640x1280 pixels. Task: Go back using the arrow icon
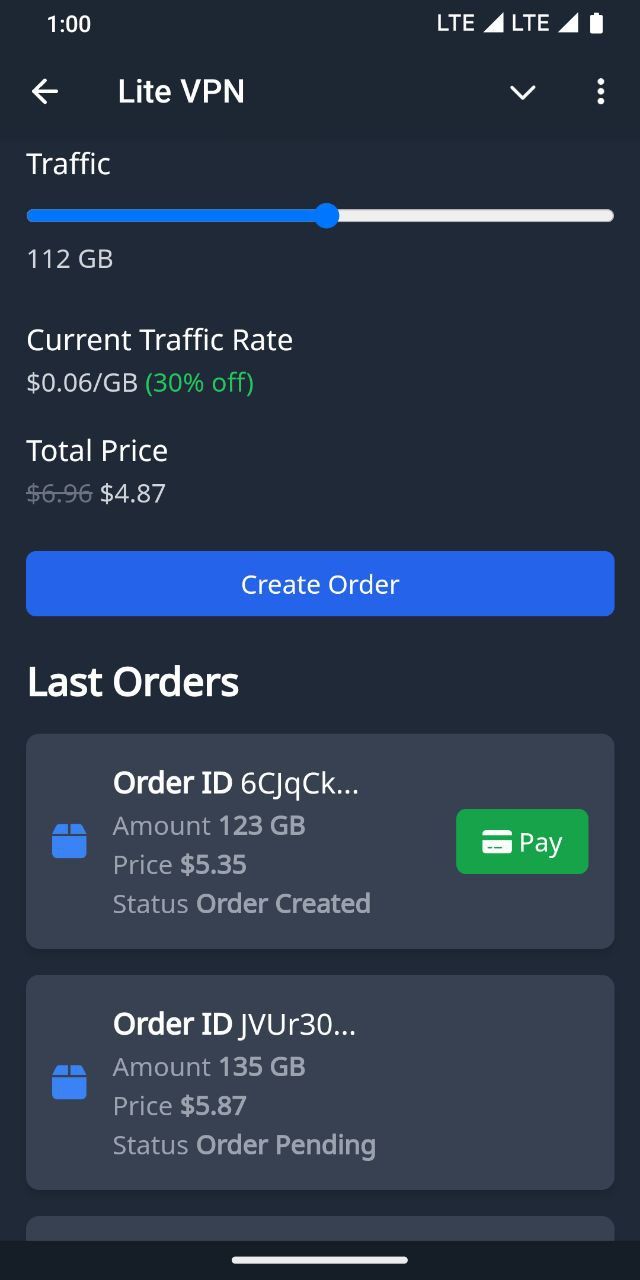[x=45, y=92]
